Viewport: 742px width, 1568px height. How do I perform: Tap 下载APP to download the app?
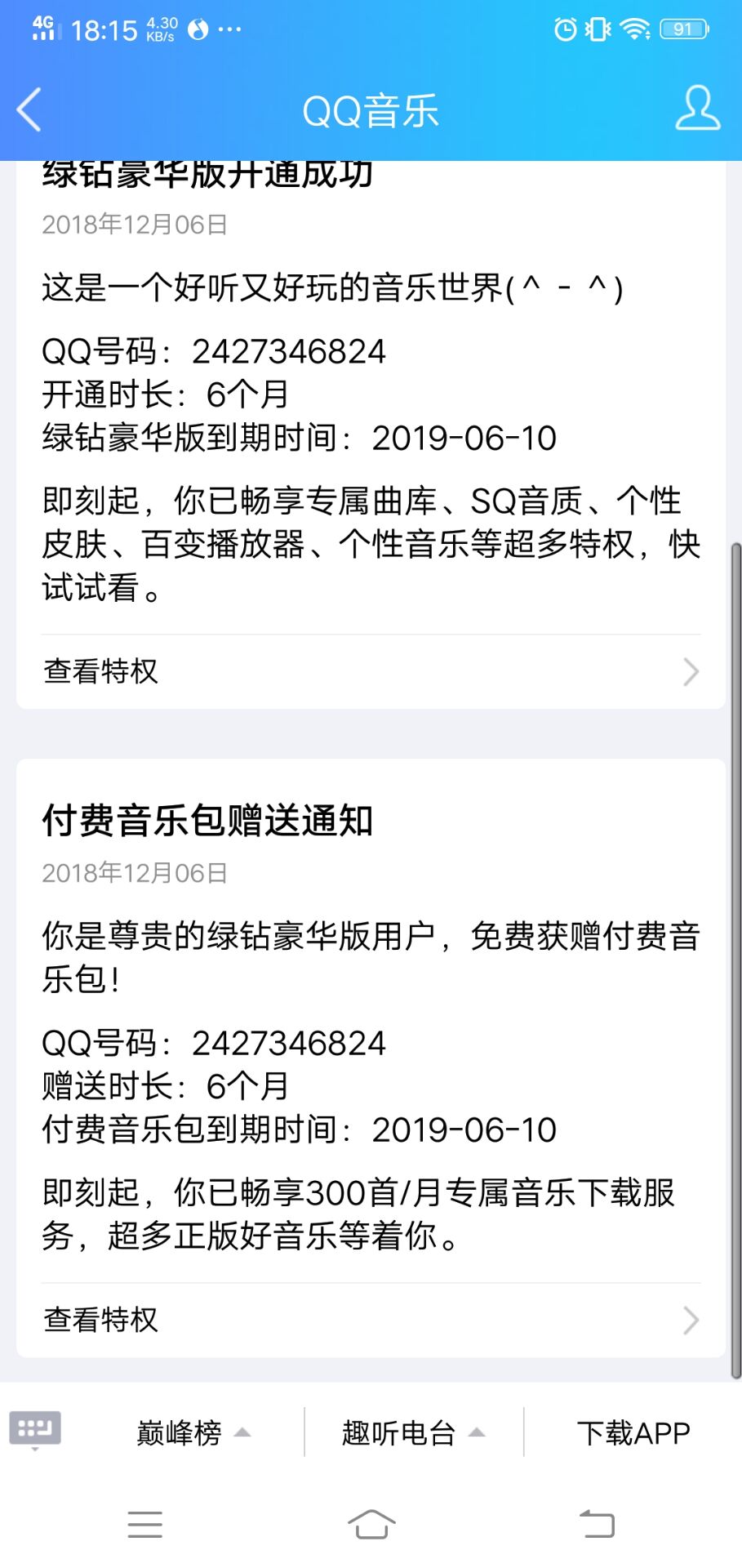(x=633, y=1432)
